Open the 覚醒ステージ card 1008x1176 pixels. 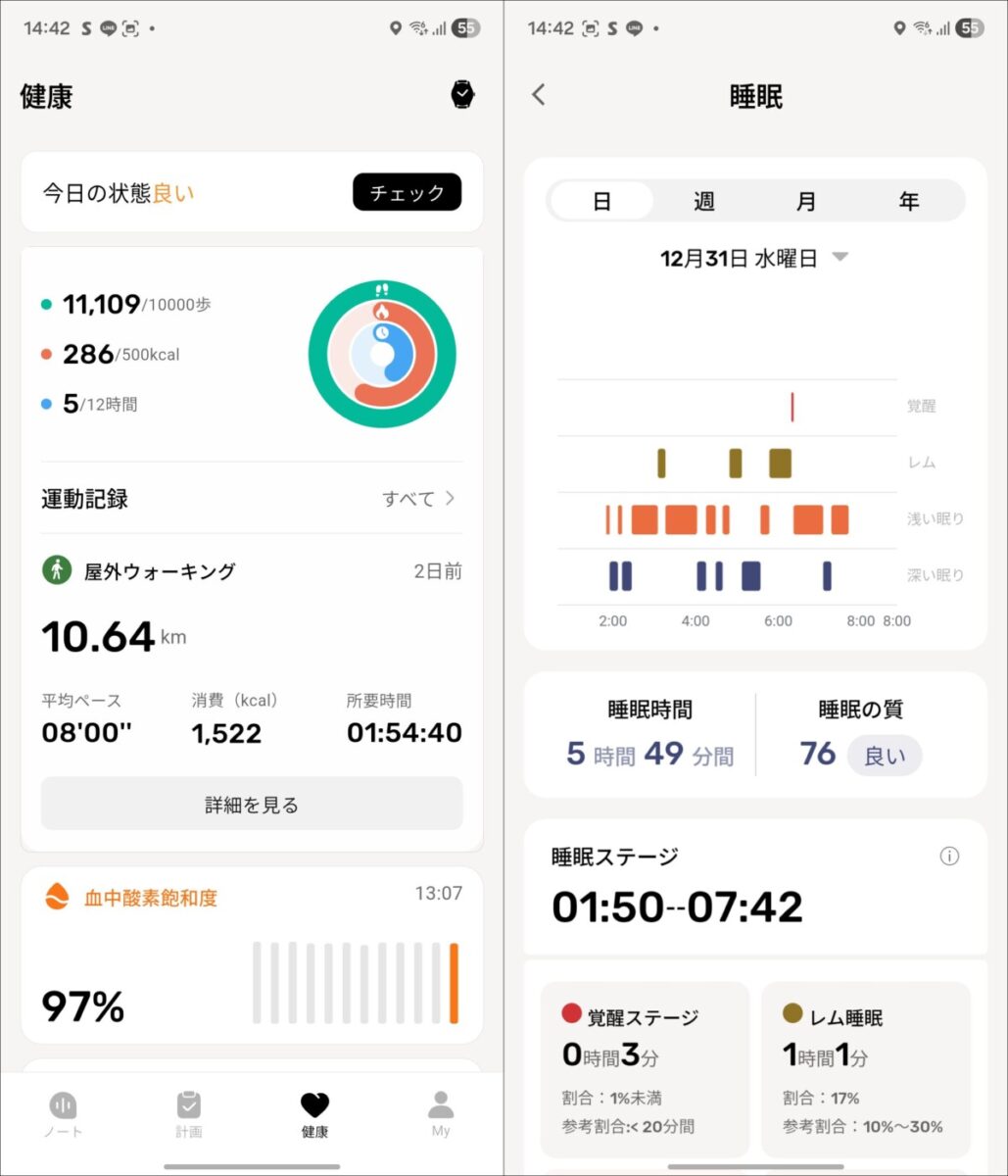click(645, 1069)
